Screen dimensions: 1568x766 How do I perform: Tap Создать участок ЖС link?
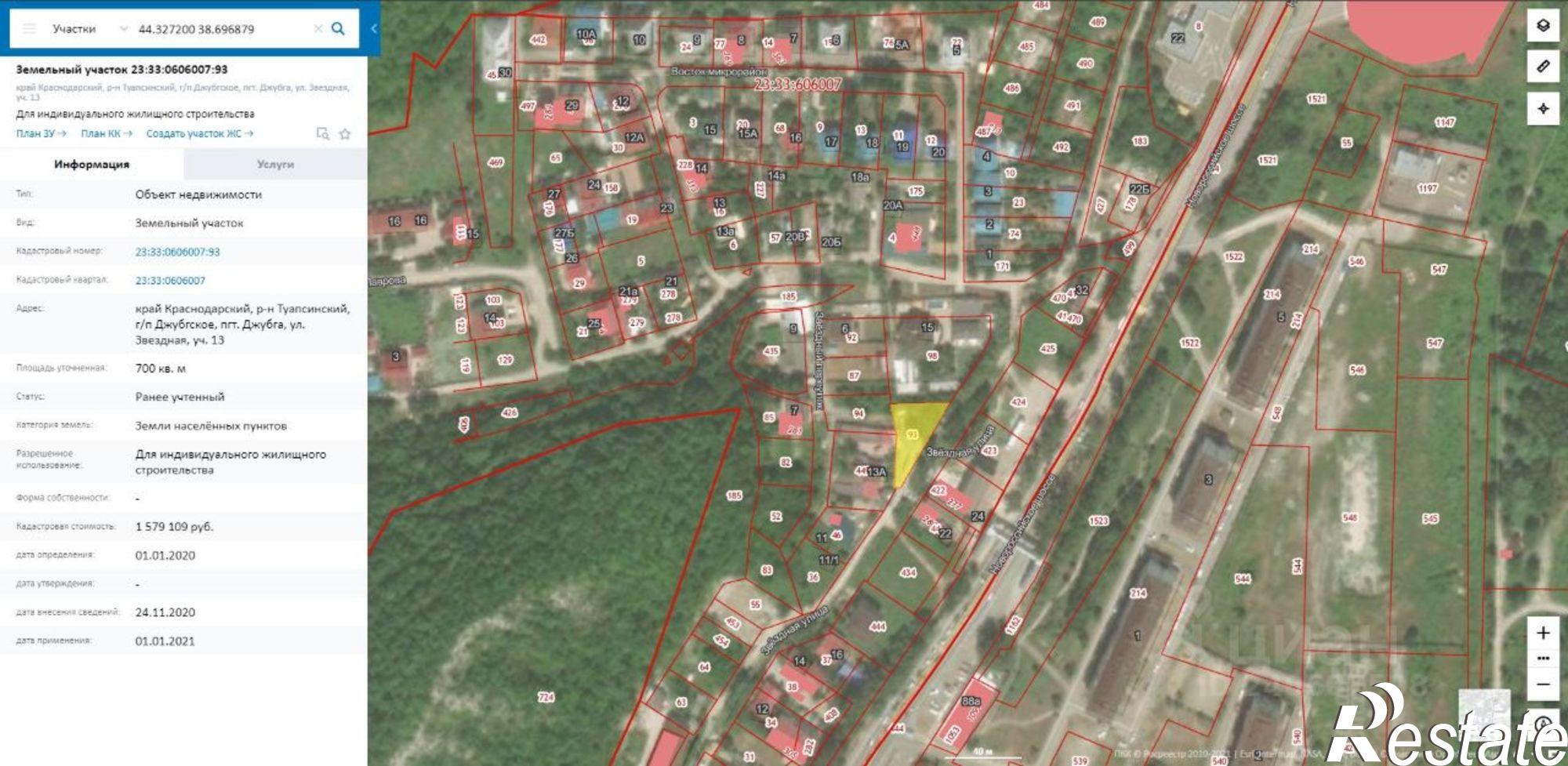click(x=199, y=134)
